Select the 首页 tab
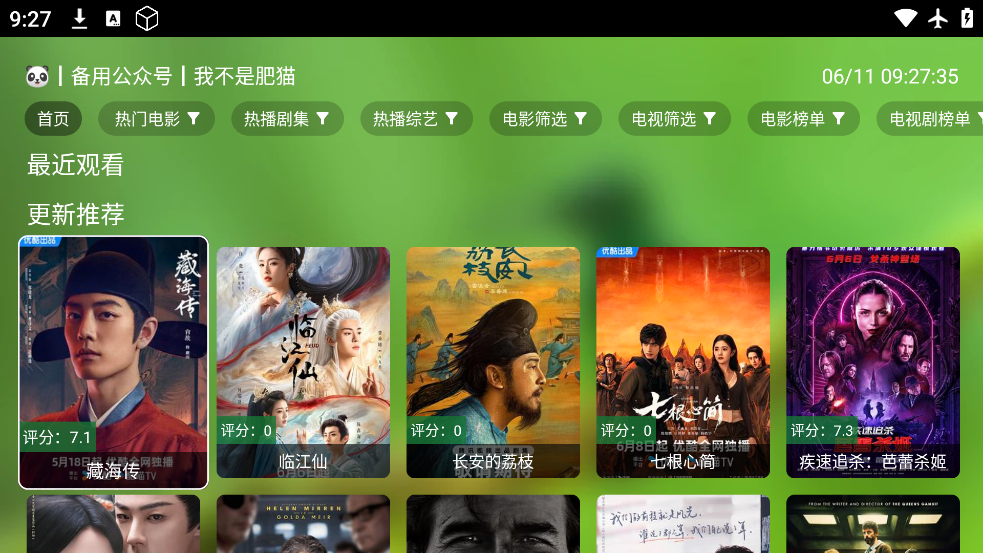 coord(53,119)
